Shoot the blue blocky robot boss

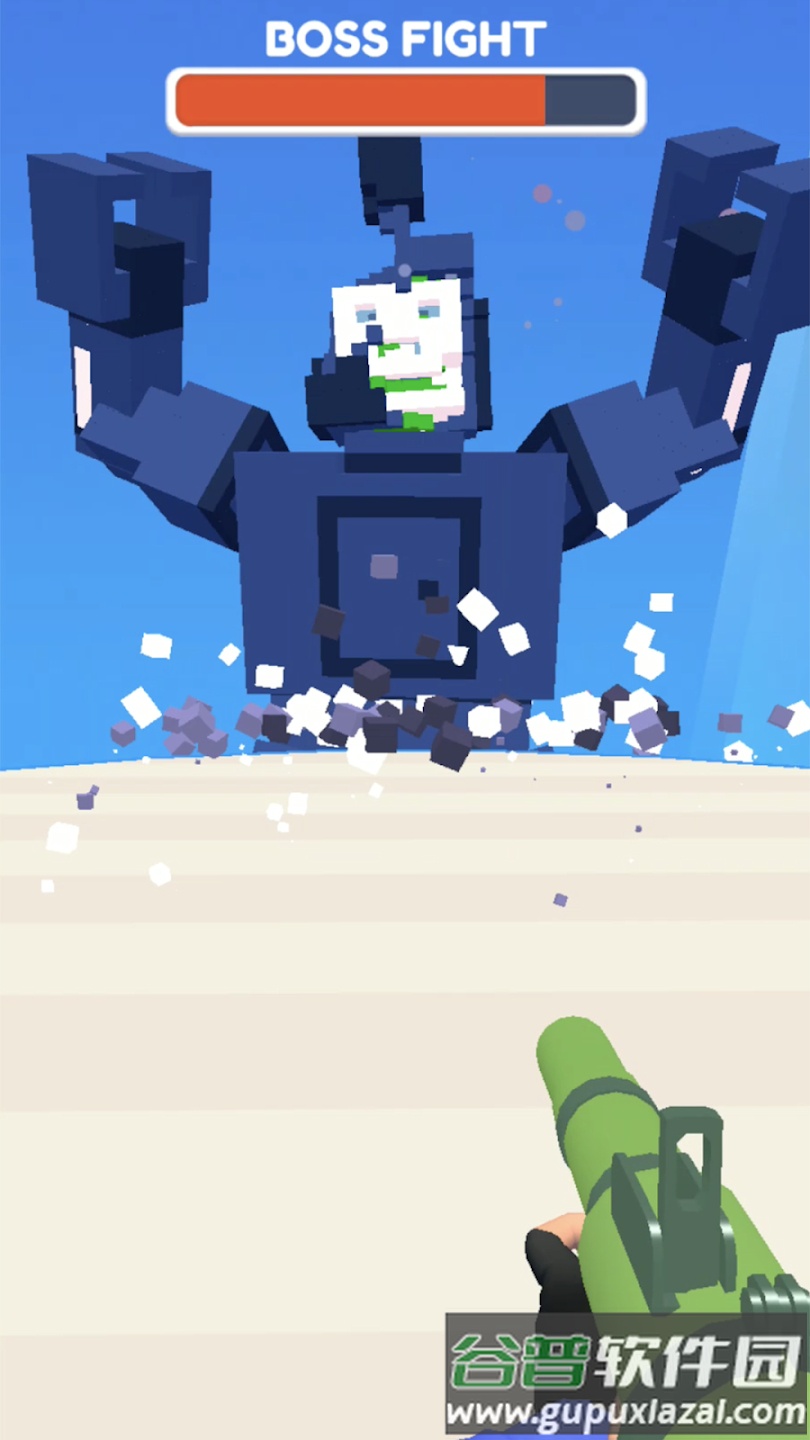(x=400, y=560)
